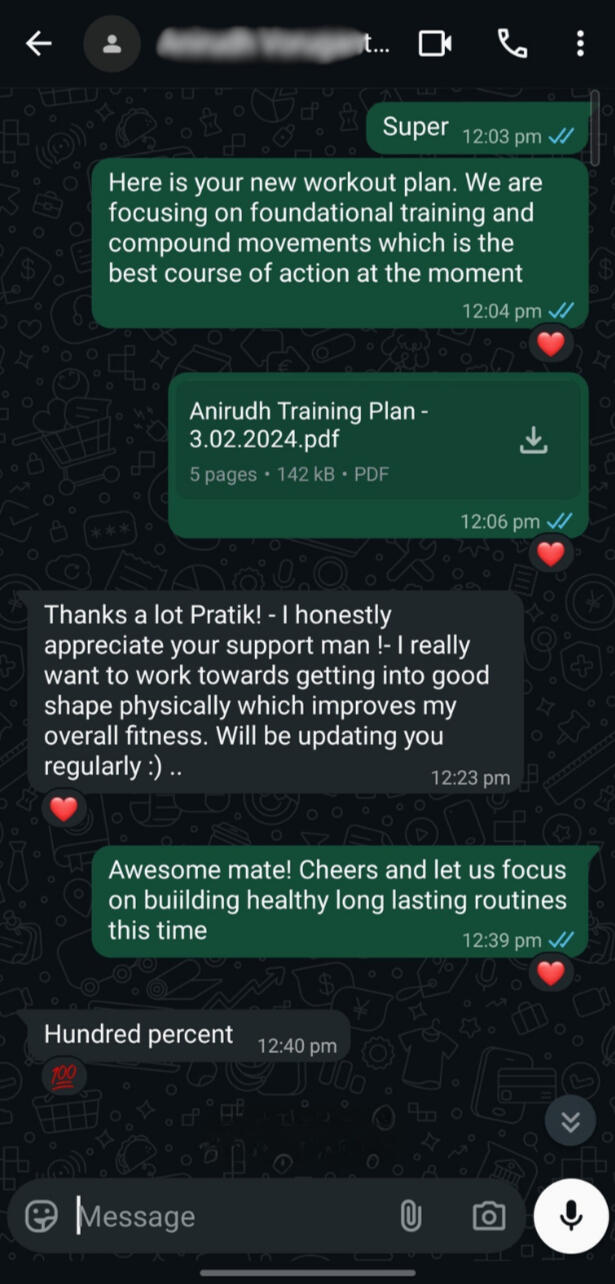Open the emoji and sticker picker
The height and width of the screenshot is (1284, 615).
coord(41,1216)
